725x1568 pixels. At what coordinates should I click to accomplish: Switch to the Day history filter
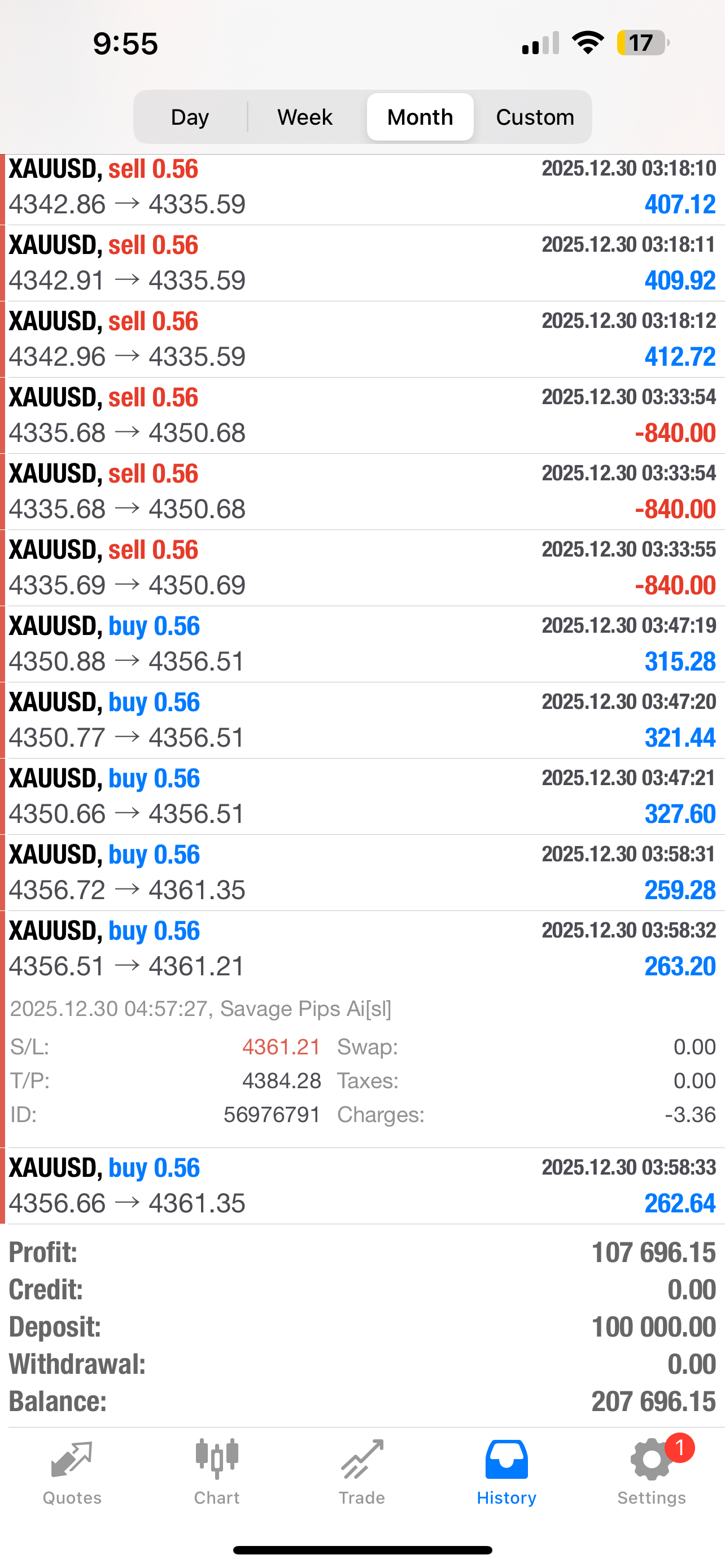189,116
